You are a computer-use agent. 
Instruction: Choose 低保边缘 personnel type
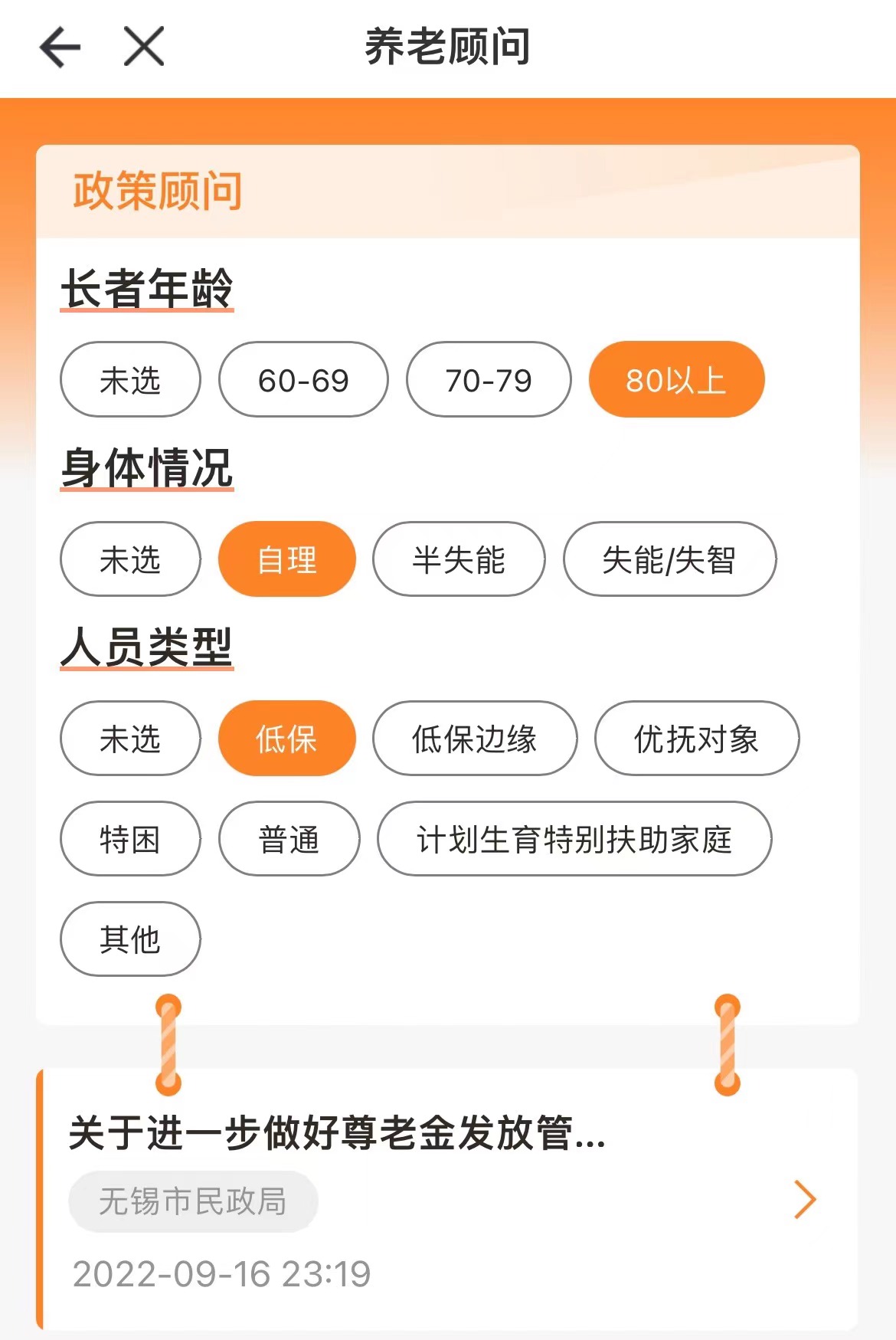[x=475, y=738]
